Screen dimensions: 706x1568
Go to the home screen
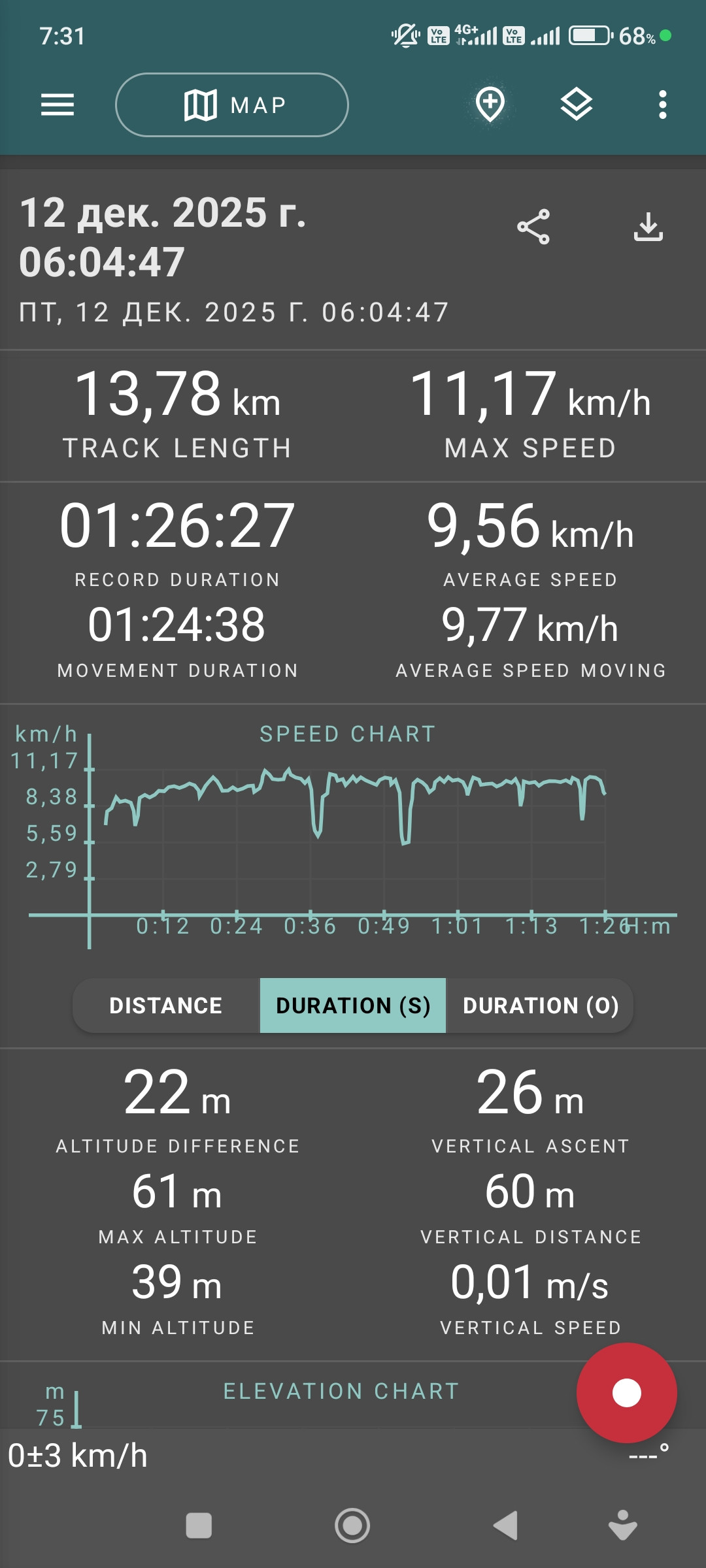352,1526
